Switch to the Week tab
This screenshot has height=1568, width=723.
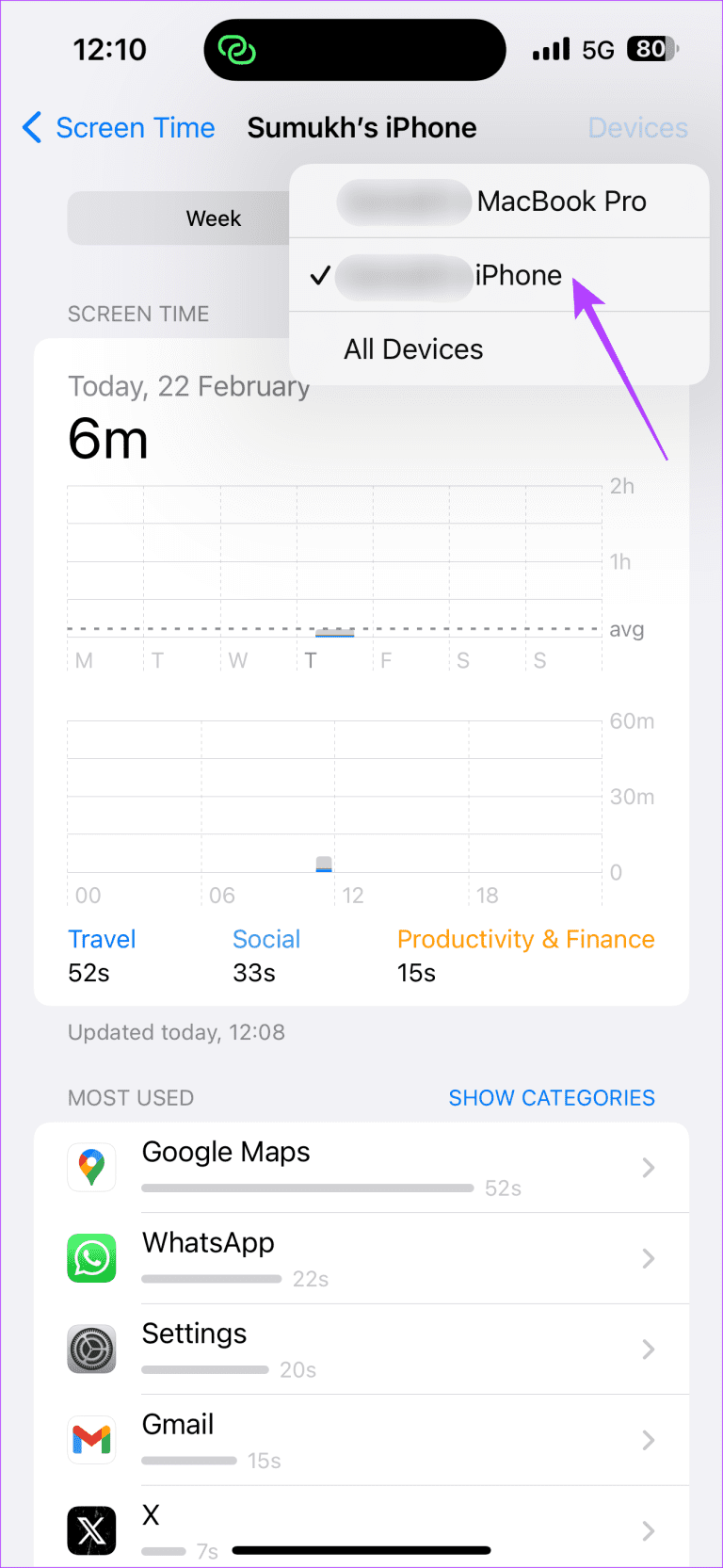click(x=213, y=218)
